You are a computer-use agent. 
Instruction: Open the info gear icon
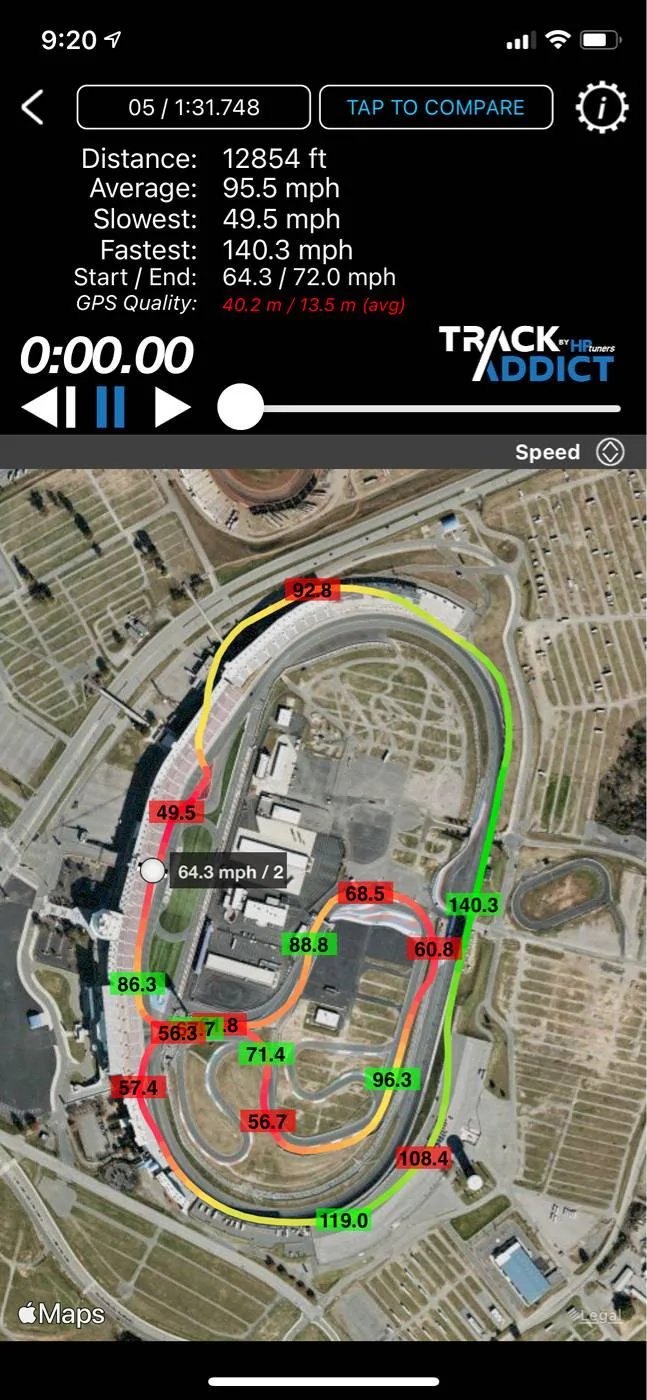point(601,107)
